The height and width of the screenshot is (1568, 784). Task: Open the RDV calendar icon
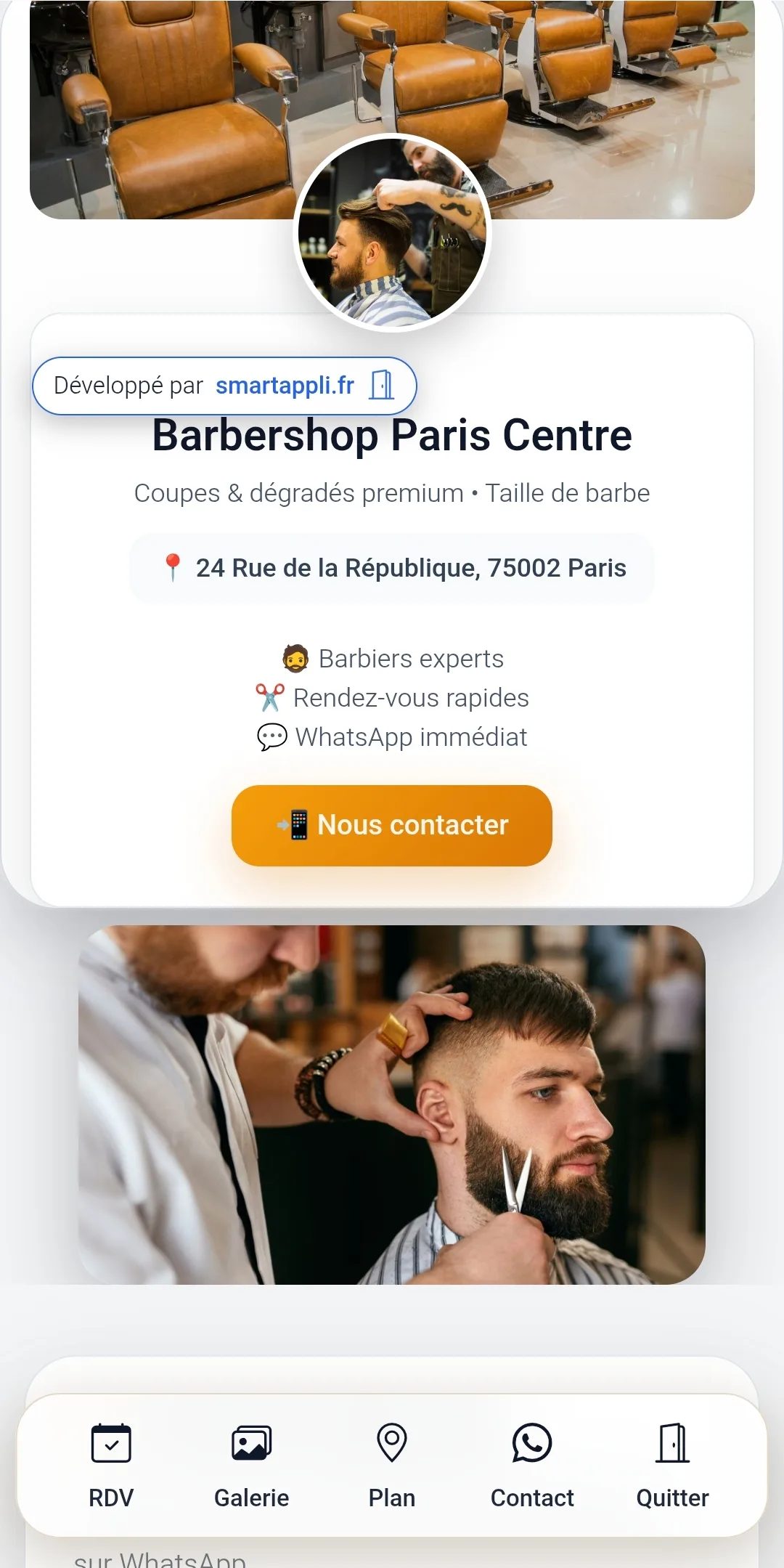(110, 1442)
